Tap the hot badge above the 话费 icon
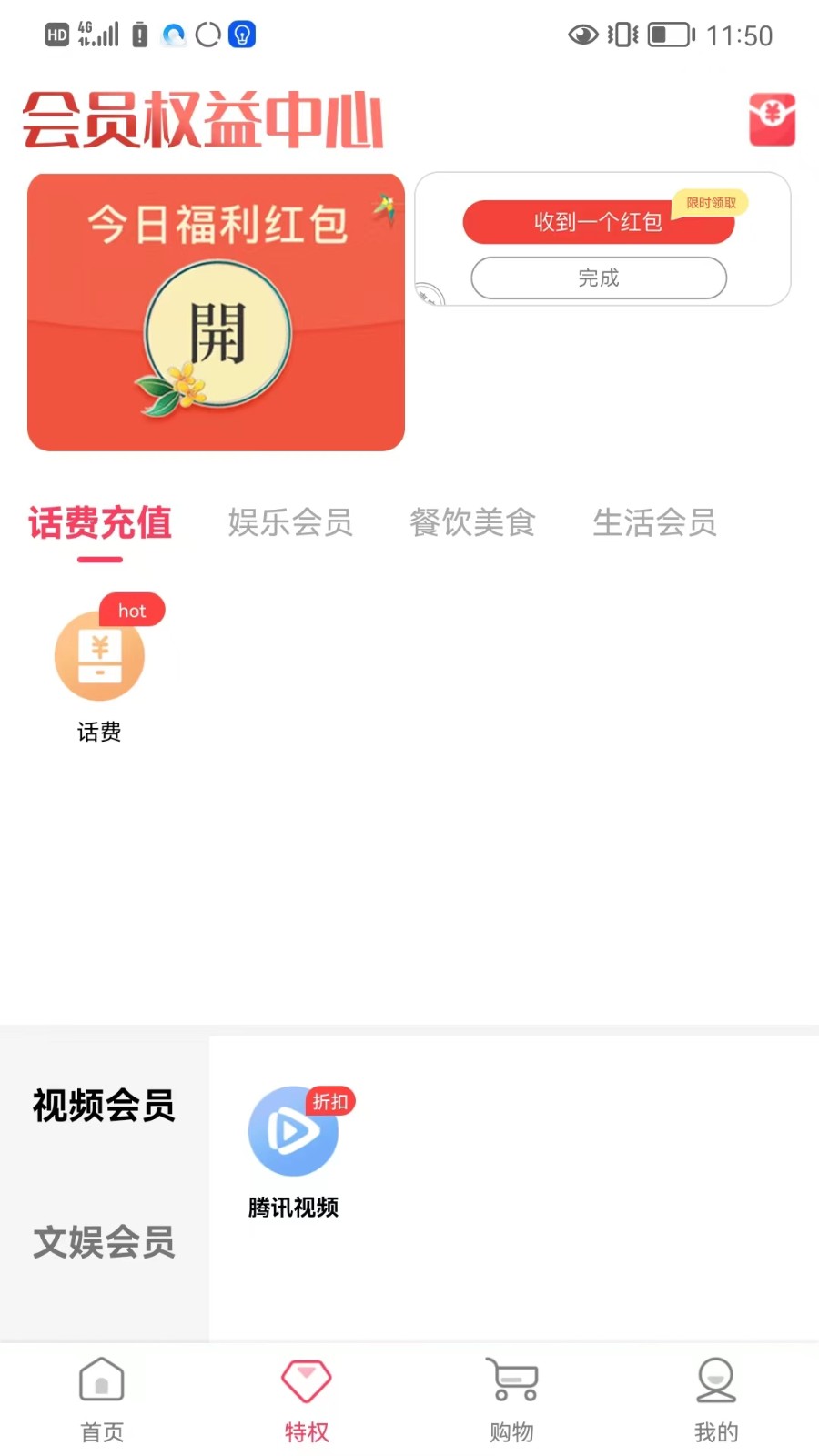This screenshot has height=1456, width=819. tap(131, 610)
